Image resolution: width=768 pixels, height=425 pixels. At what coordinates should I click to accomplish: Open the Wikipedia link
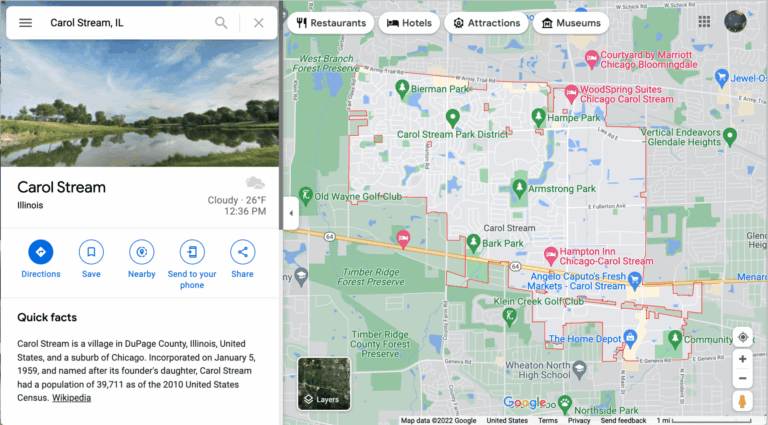[71, 397]
